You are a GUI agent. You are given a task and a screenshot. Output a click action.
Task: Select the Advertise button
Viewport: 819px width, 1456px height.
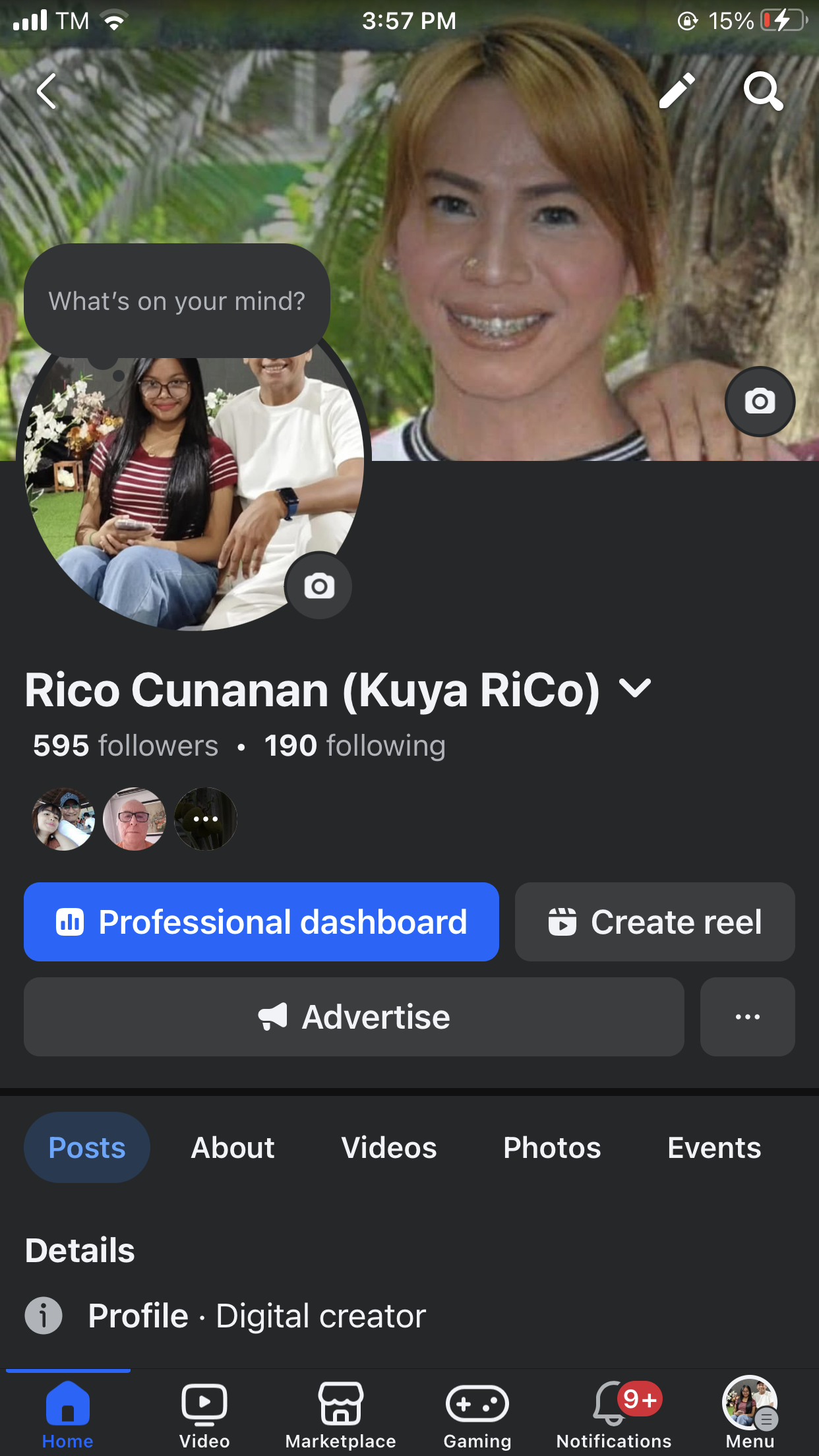coord(354,1017)
